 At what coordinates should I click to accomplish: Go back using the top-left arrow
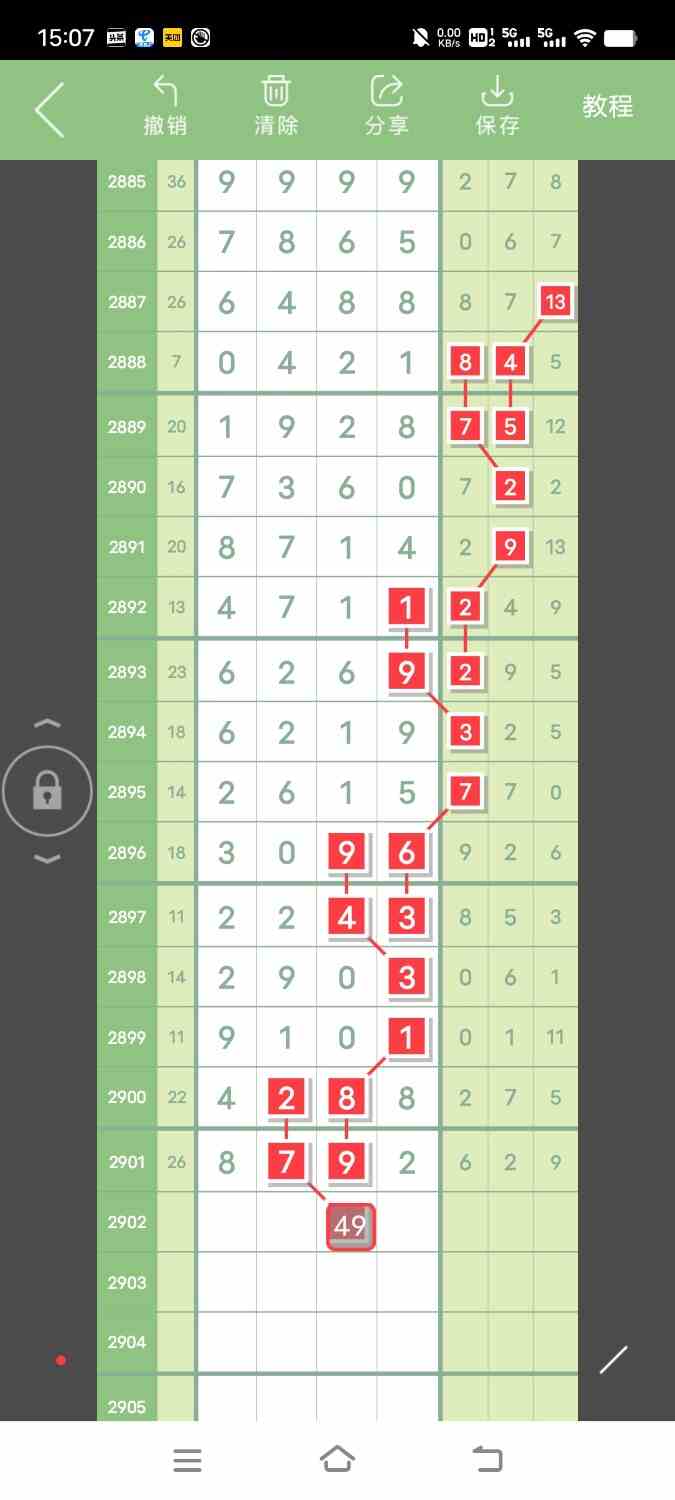49,109
